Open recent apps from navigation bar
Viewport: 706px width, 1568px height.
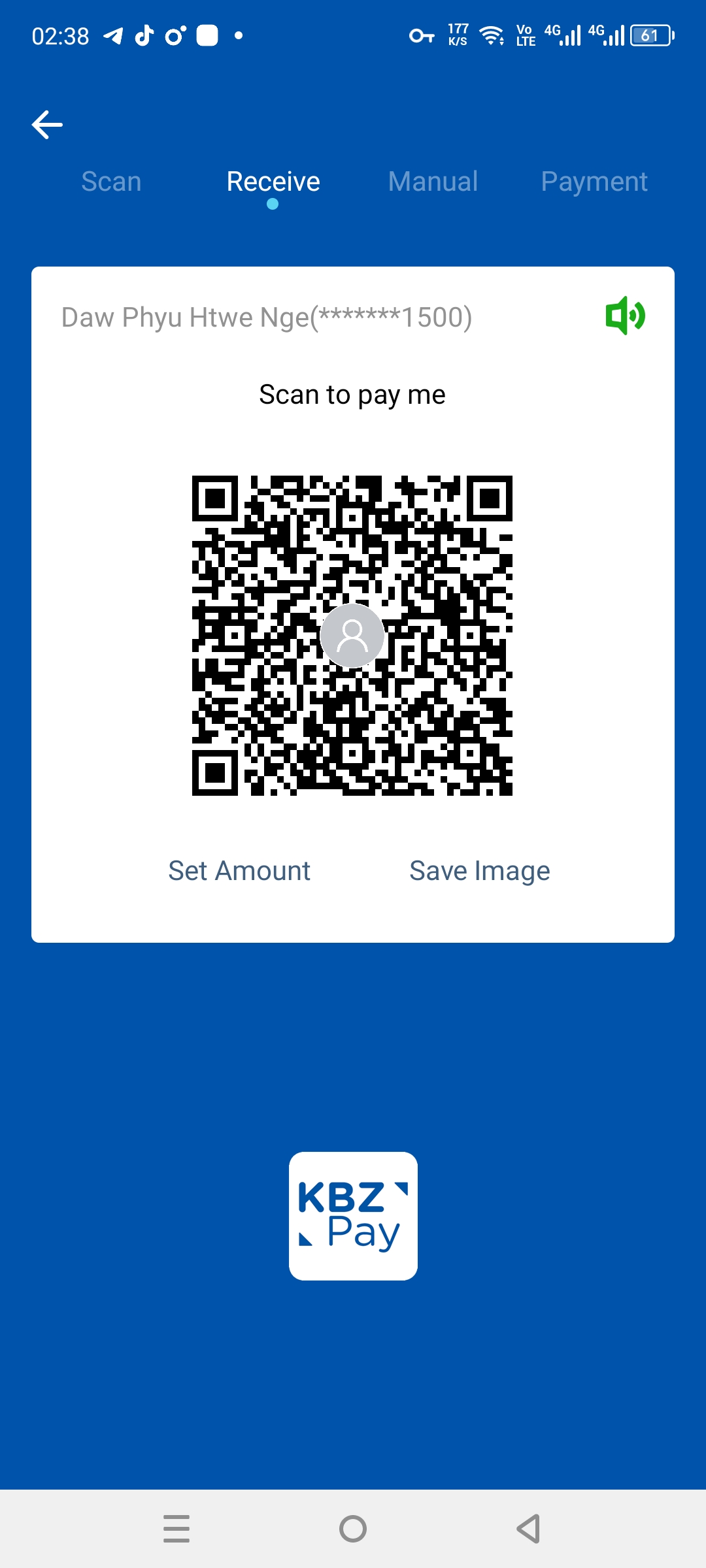click(176, 1529)
